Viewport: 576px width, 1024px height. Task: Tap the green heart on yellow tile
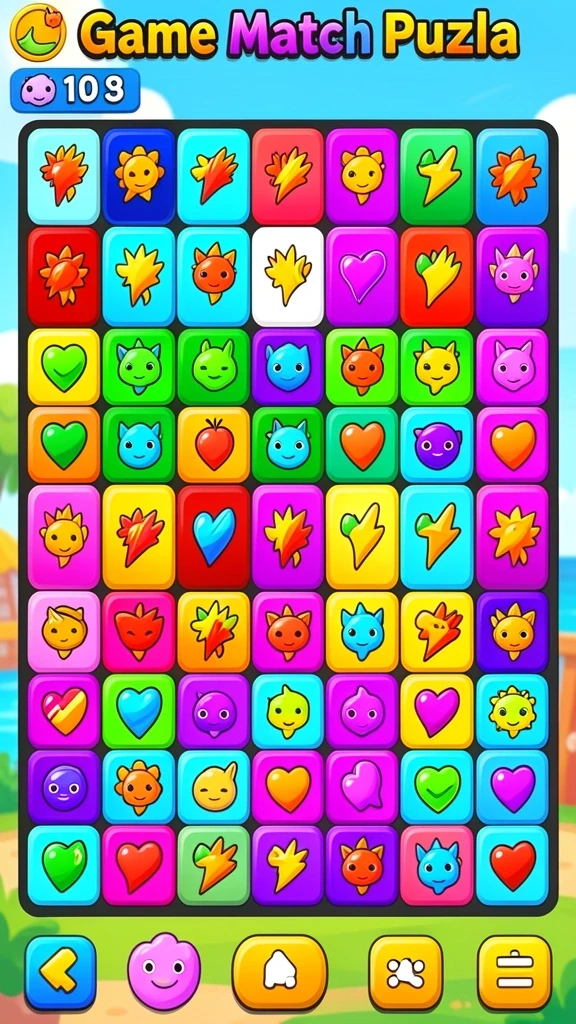(63, 366)
